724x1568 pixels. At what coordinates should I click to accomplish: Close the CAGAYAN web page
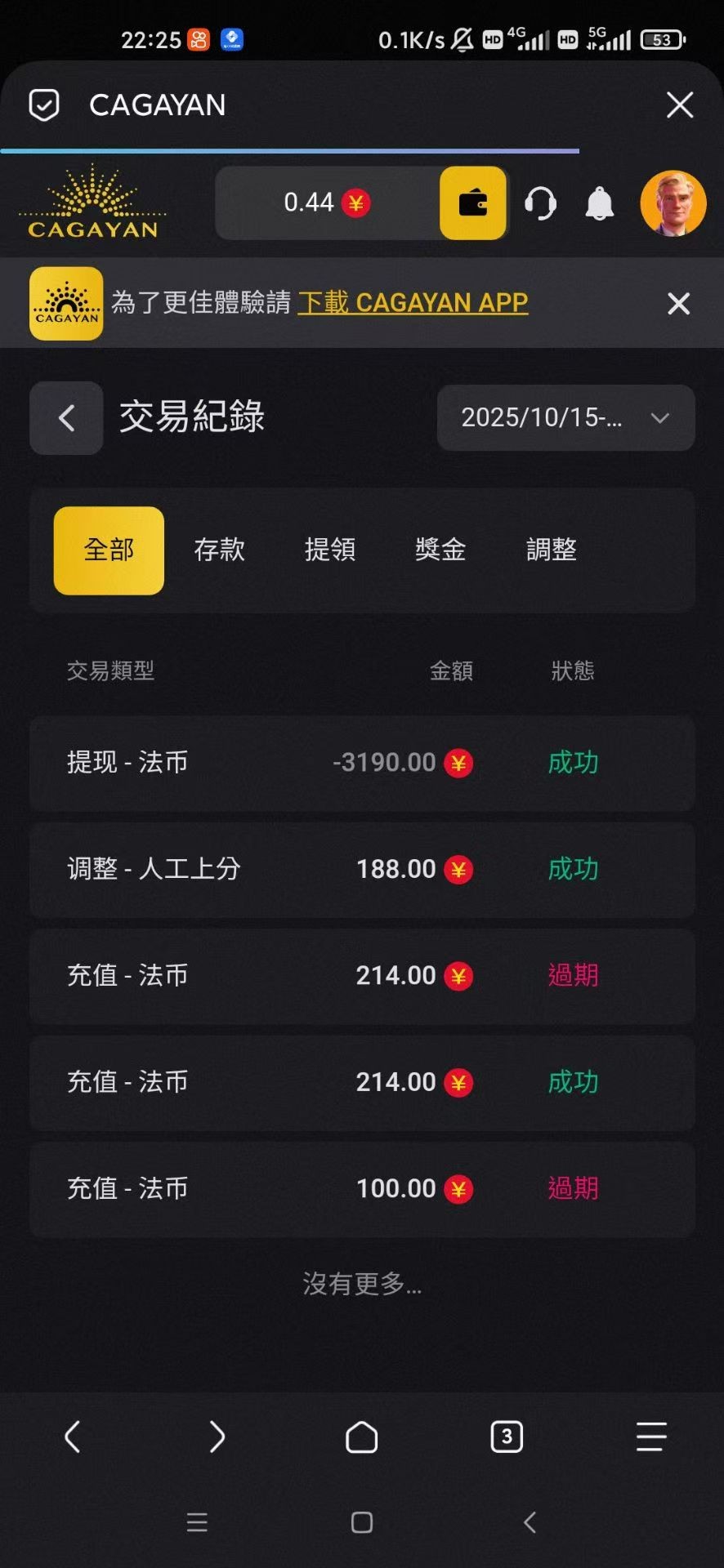pos(679,105)
